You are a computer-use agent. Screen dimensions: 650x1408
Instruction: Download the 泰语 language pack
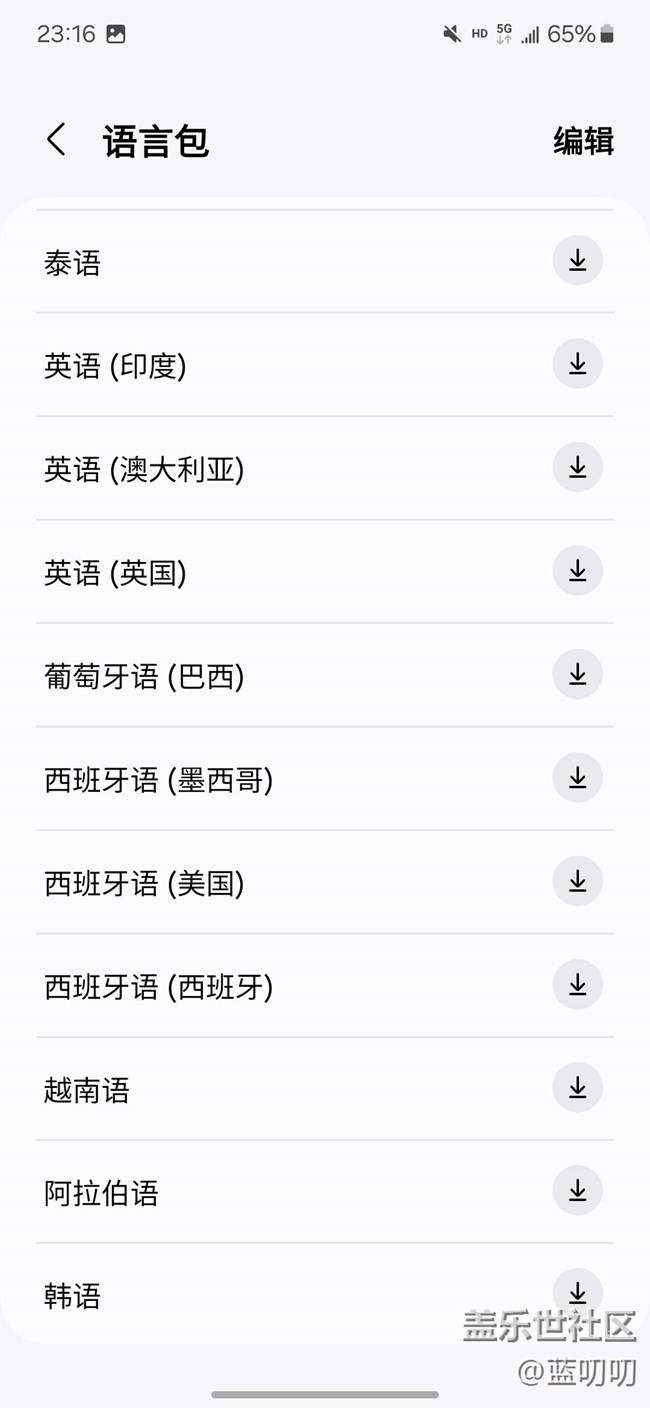click(x=577, y=261)
